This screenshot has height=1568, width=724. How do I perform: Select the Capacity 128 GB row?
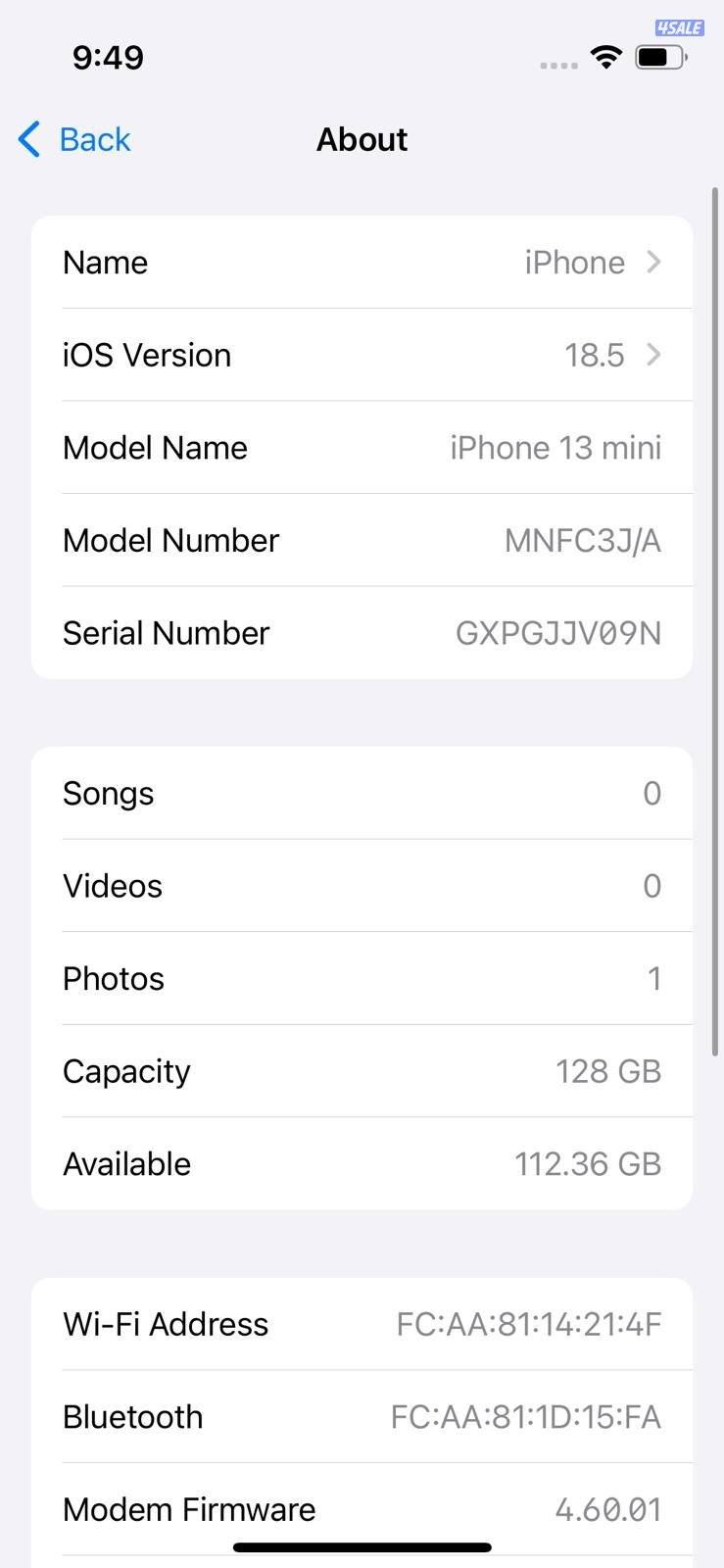click(362, 1071)
